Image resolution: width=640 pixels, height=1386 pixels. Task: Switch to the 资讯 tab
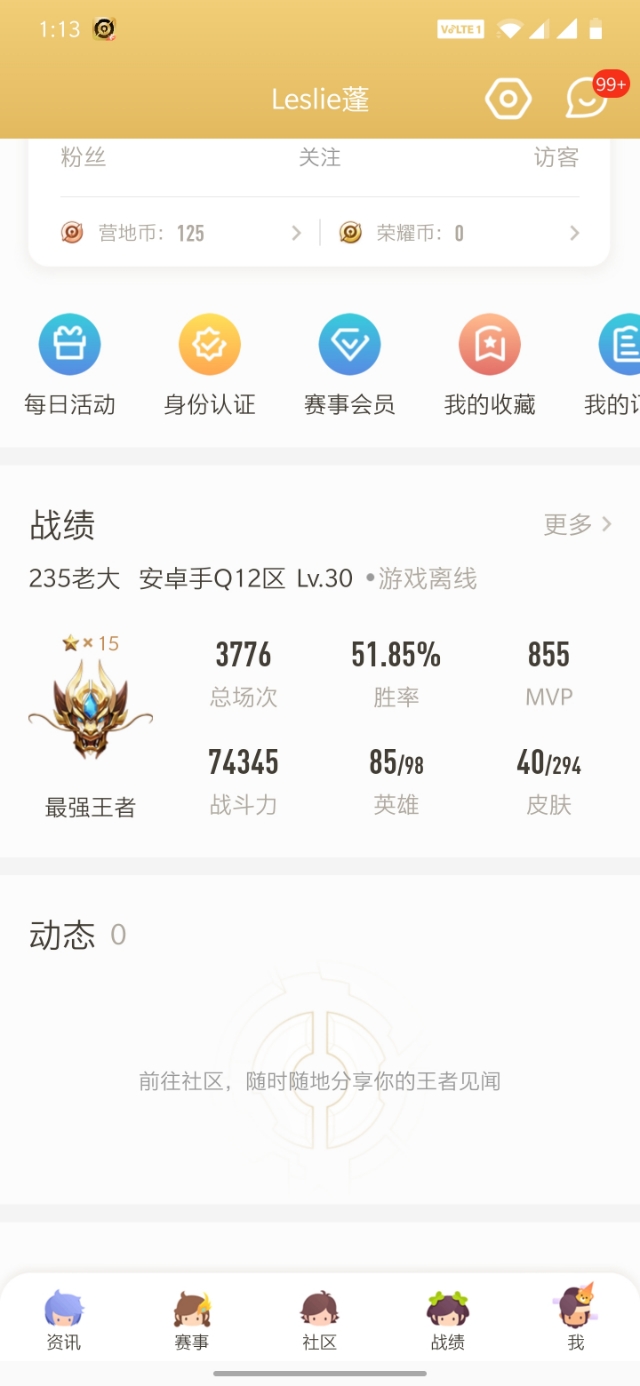[64, 1320]
